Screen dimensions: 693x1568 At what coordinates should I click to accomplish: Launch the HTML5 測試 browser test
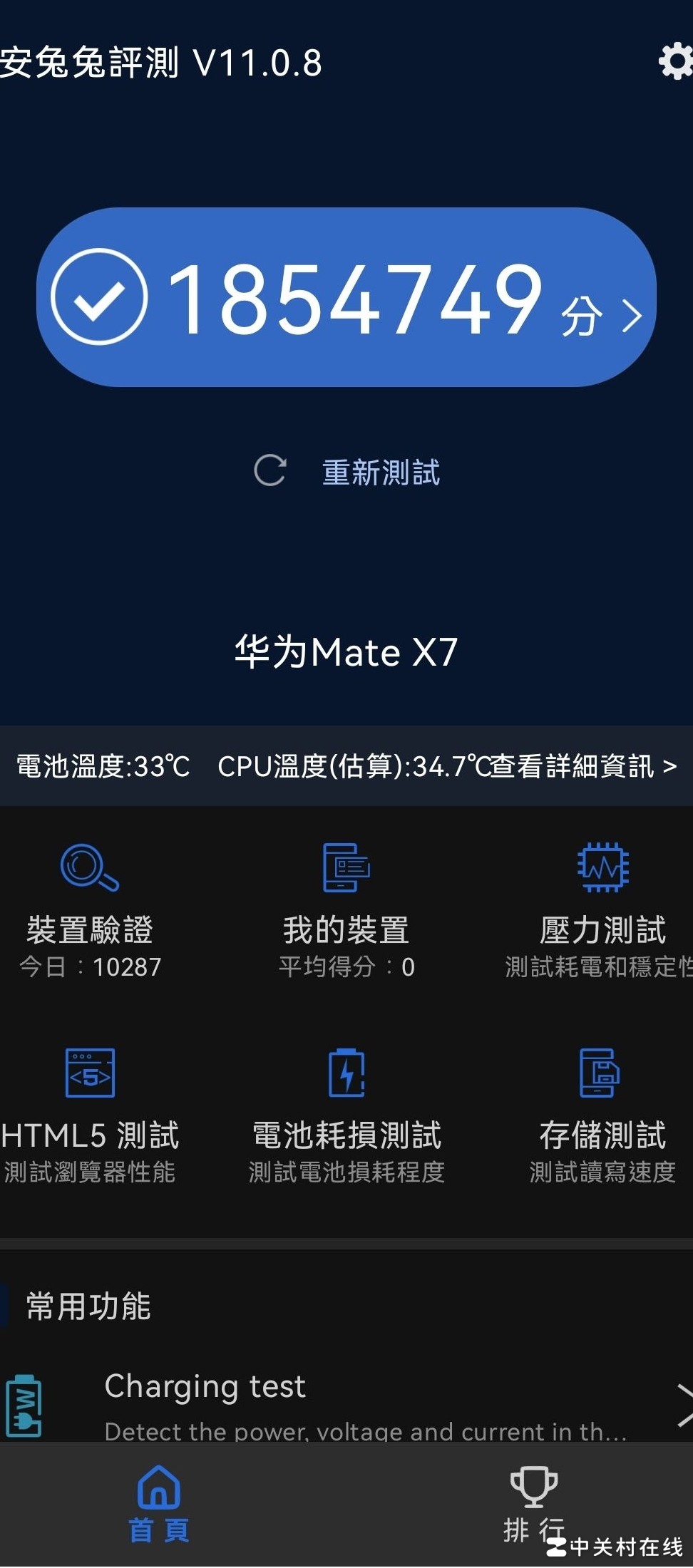[90, 1113]
